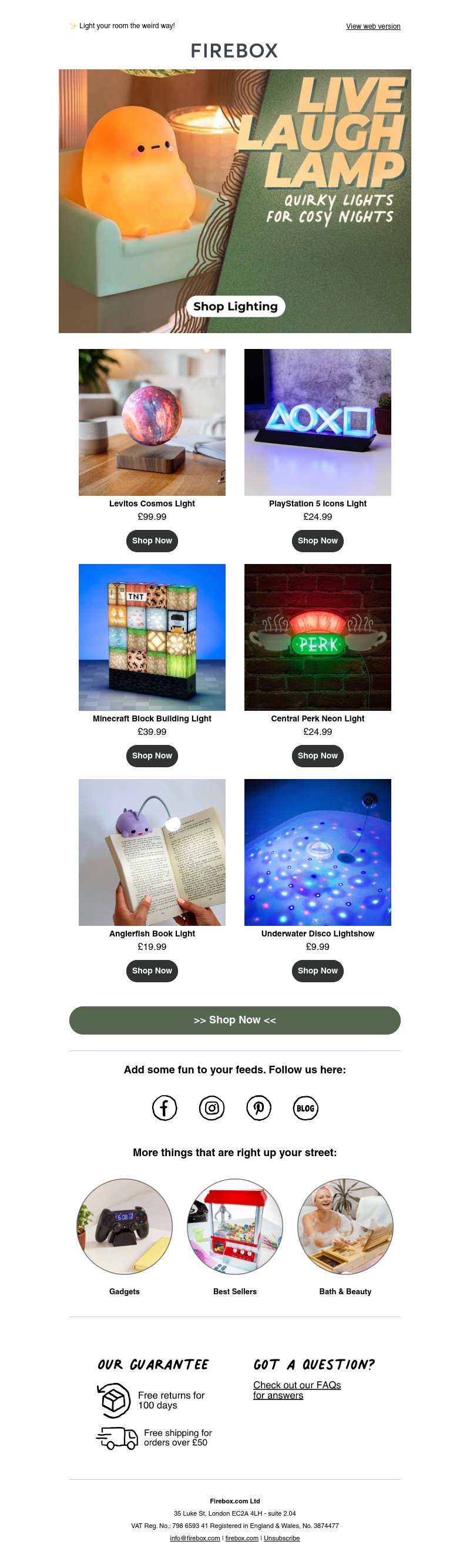Open Firebox's Facebook page
Image resolution: width=470 pixels, height=1568 pixels.
pyautogui.click(x=164, y=1108)
